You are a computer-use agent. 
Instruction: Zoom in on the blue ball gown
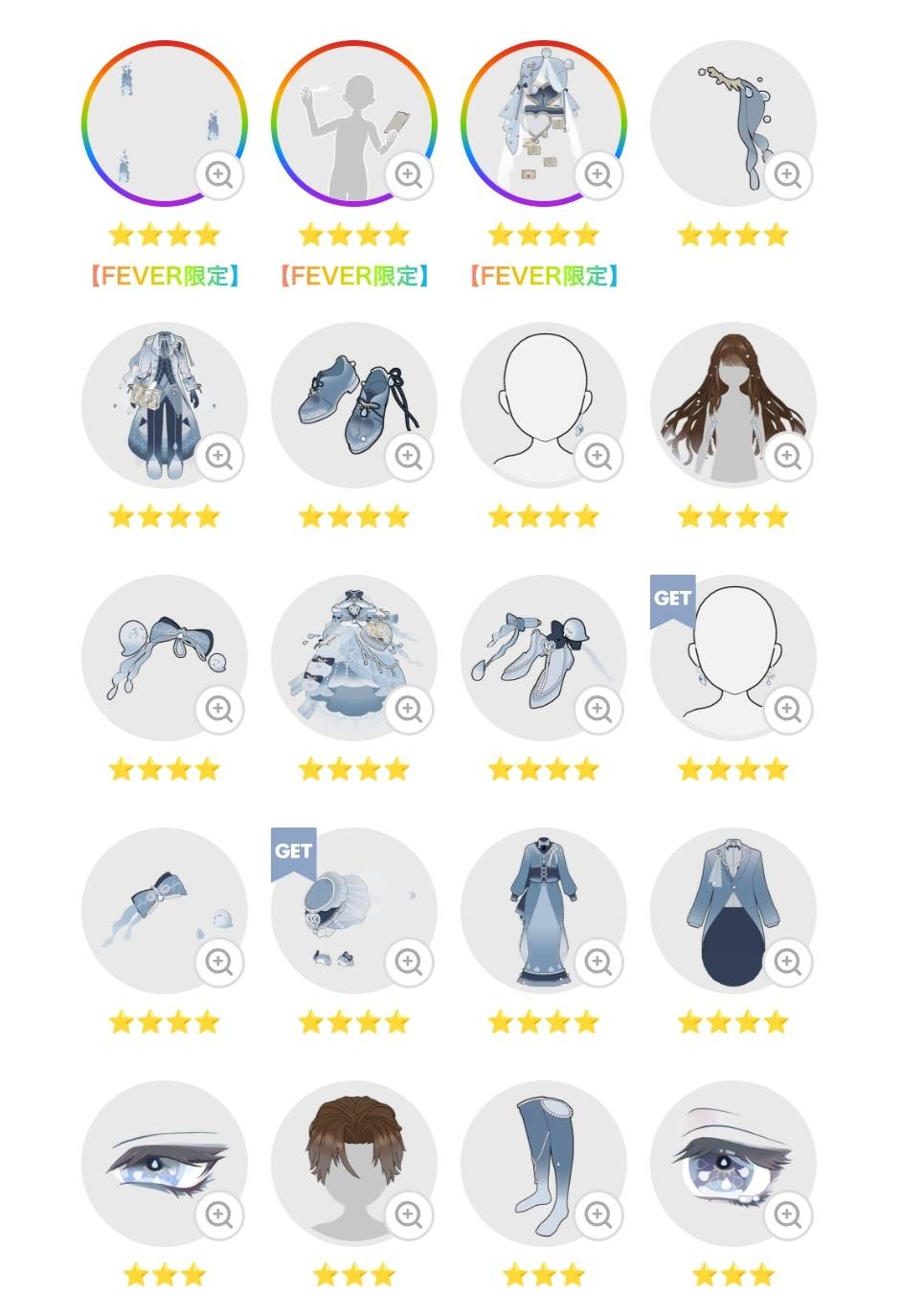409,709
